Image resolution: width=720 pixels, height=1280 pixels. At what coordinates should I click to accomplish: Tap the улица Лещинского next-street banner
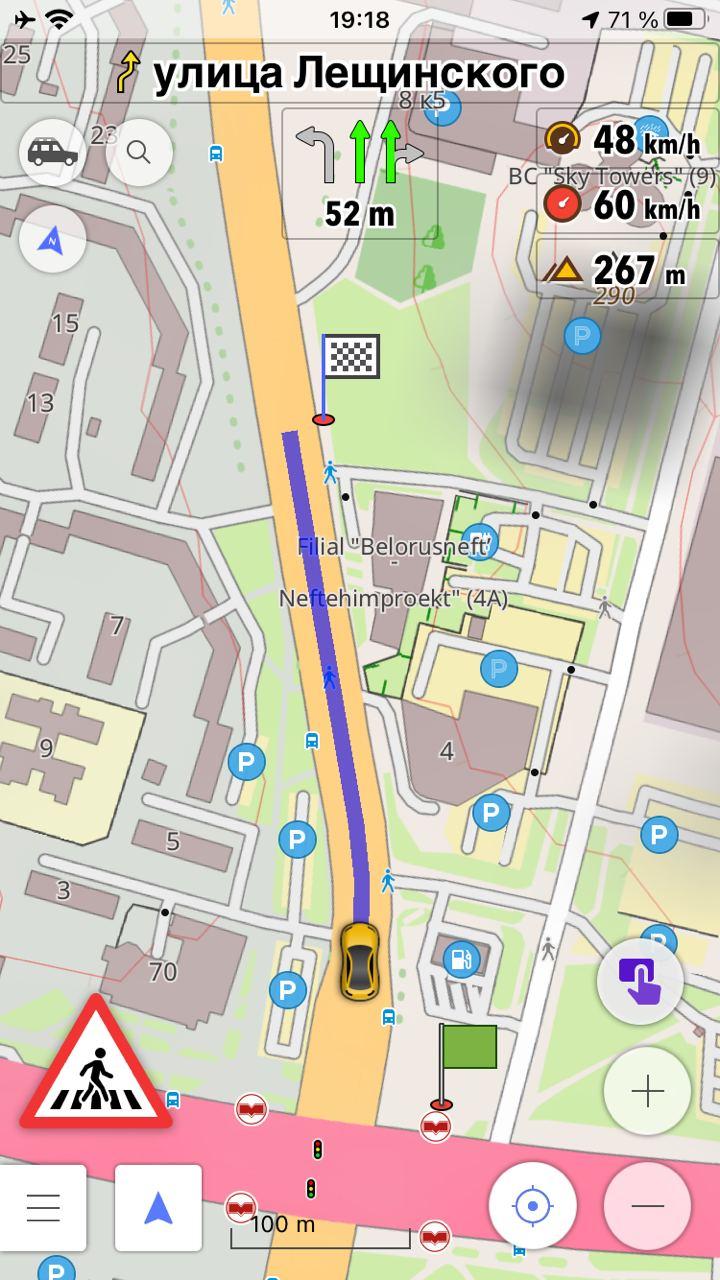(360, 73)
